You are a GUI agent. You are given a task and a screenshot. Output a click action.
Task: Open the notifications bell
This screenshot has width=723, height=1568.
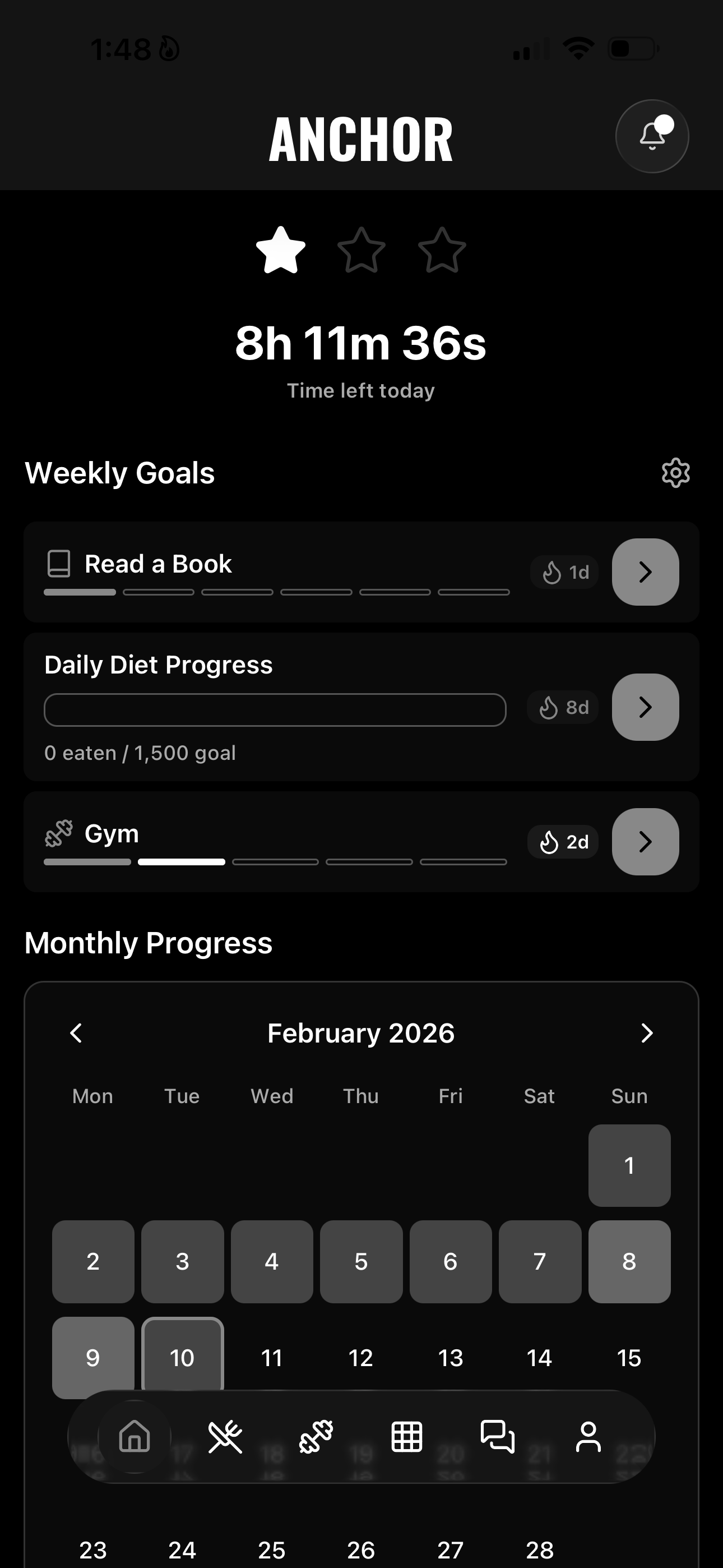coord(651,136)
